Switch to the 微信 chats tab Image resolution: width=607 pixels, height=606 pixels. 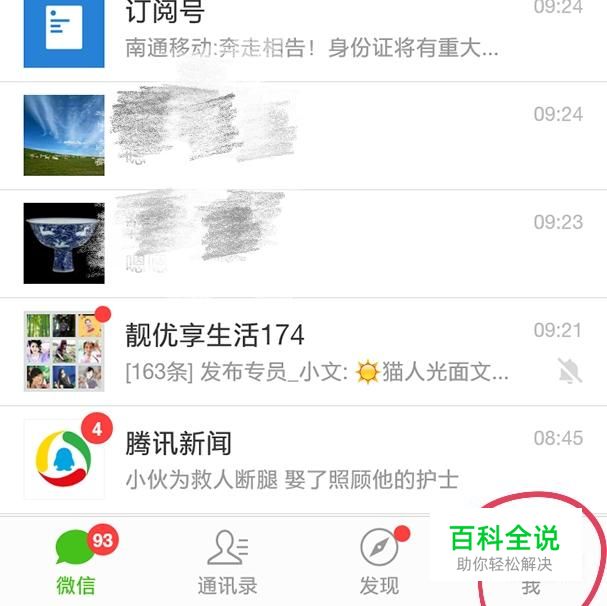click(x=76, y=562)
